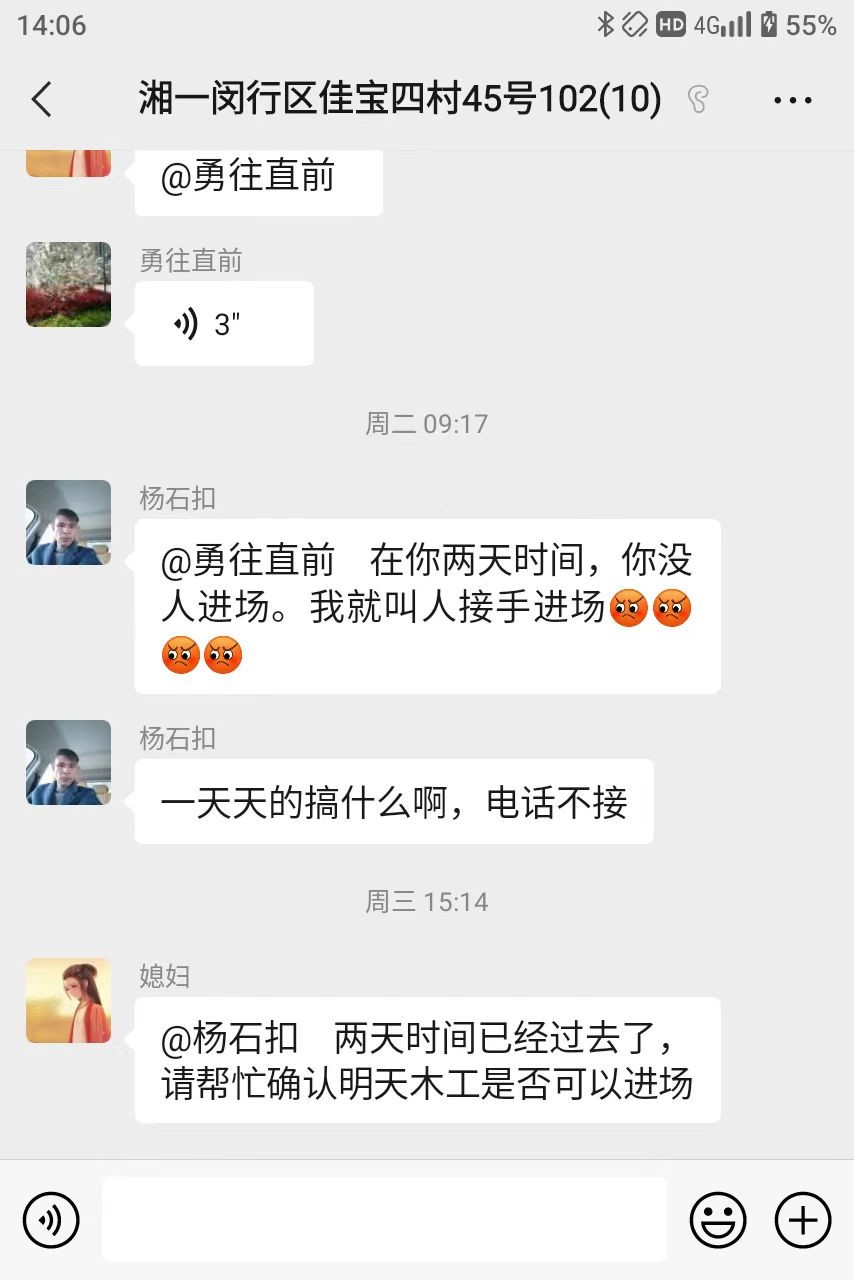Switch to voice input mode

click(51, 1220)
